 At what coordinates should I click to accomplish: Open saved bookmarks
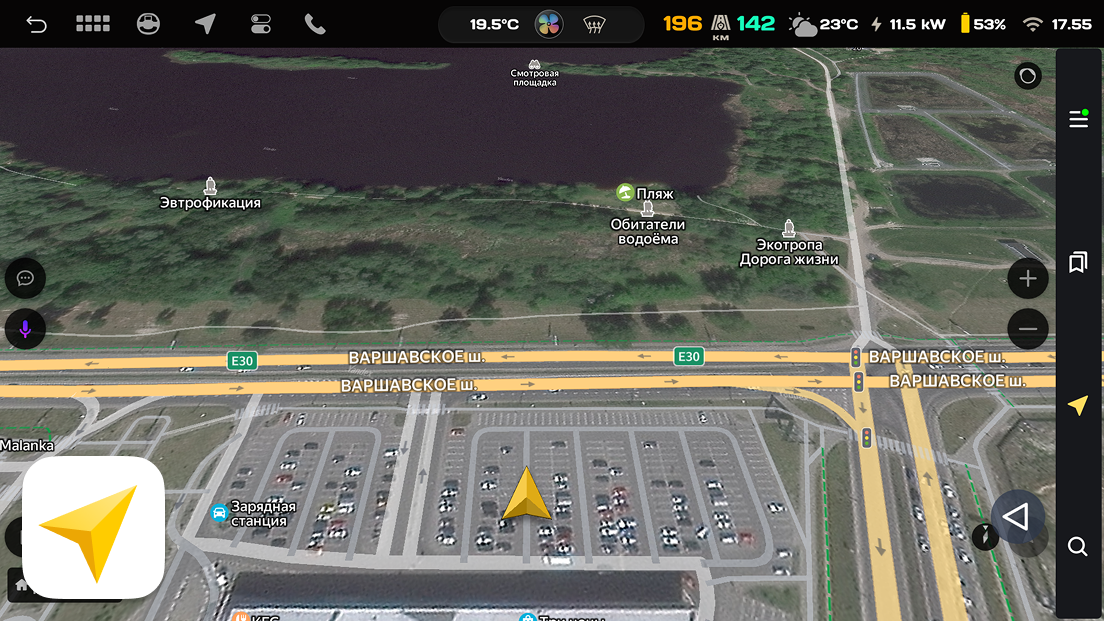(x=1078, y=262)
